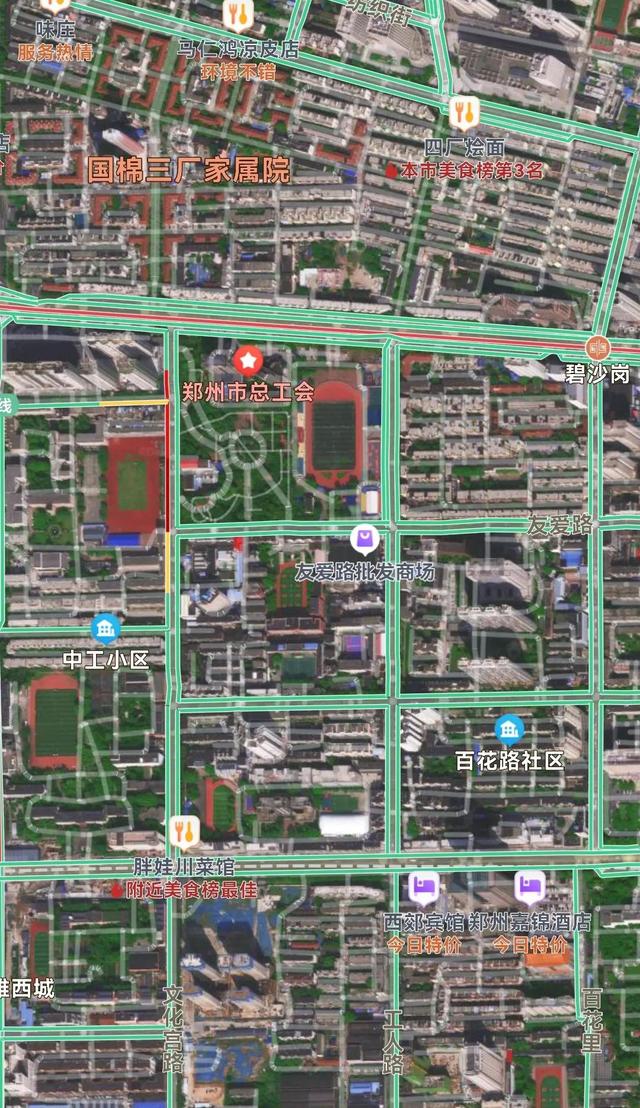Open the 郑州嘉锦酒店 hotel marker
Viewport: 640px width, 1108px height.
(530, 887)
